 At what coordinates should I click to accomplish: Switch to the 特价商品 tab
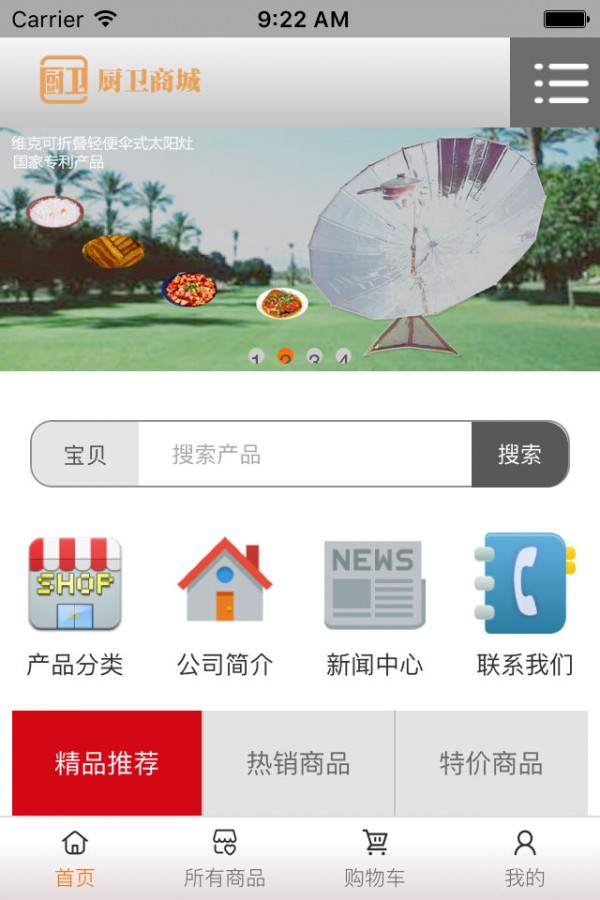(491, 764)
